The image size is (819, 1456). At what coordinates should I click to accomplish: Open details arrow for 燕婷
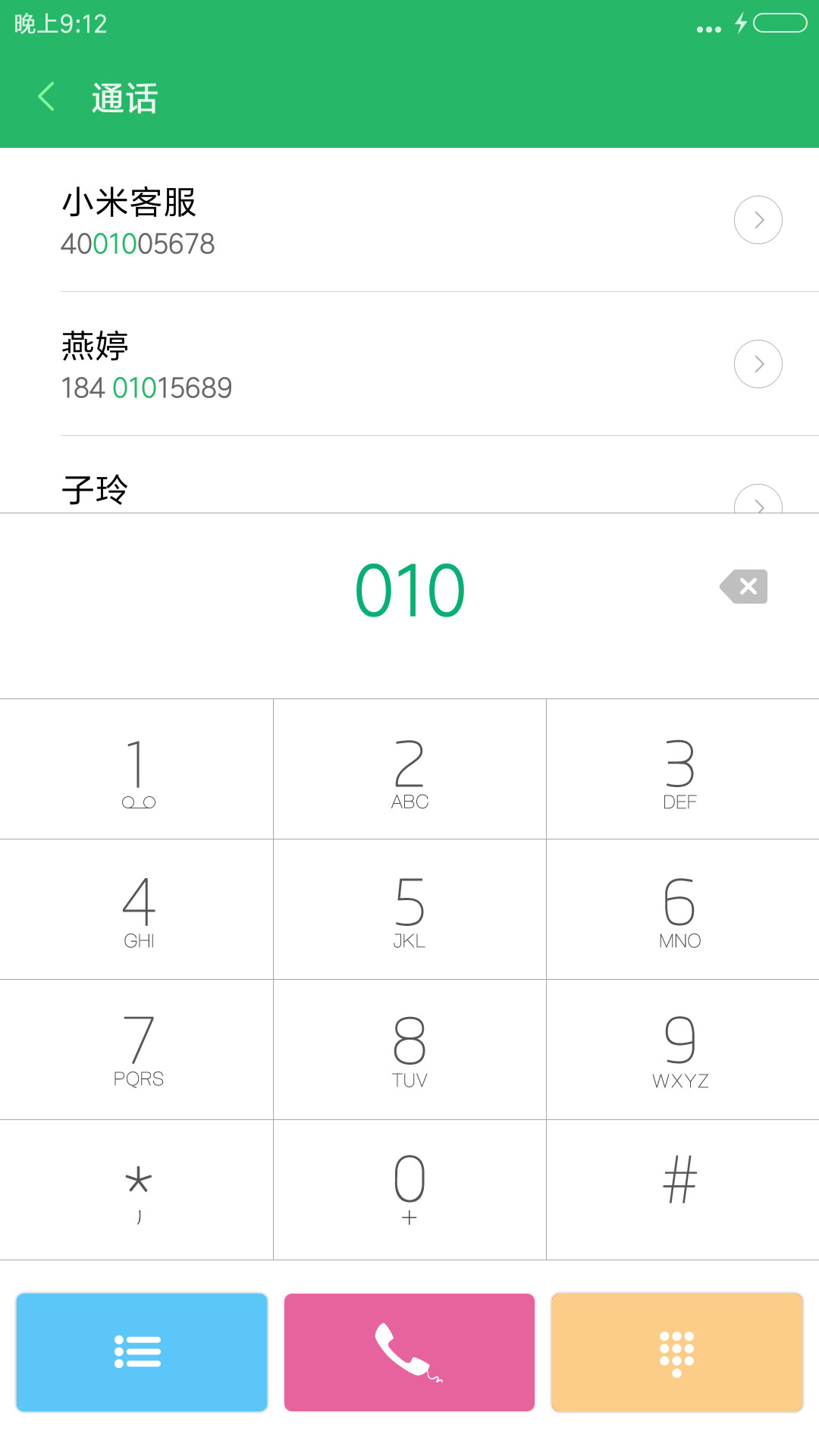tap(758, 364)
